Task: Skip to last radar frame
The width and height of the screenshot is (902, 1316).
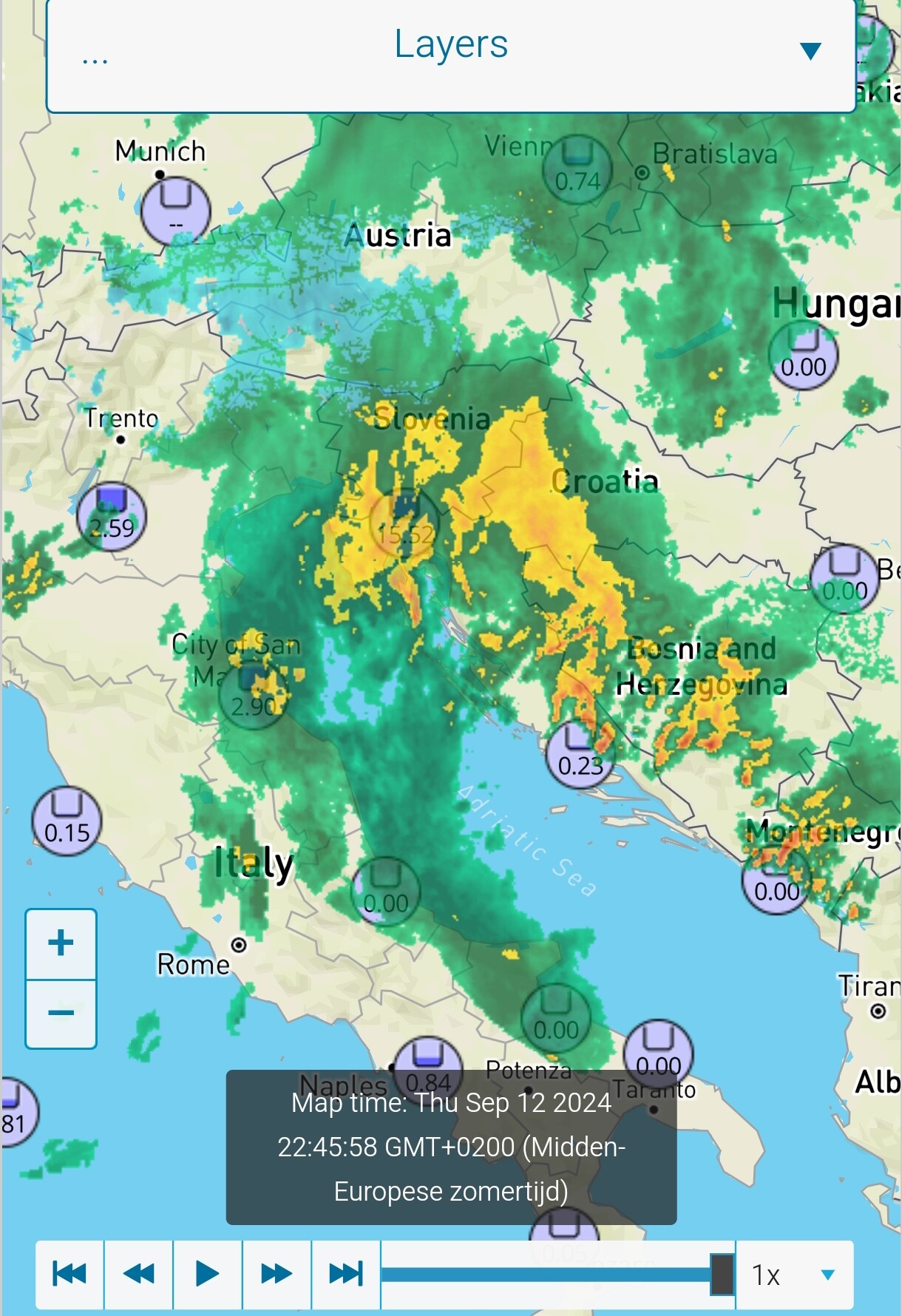Action: [345, 1274]
